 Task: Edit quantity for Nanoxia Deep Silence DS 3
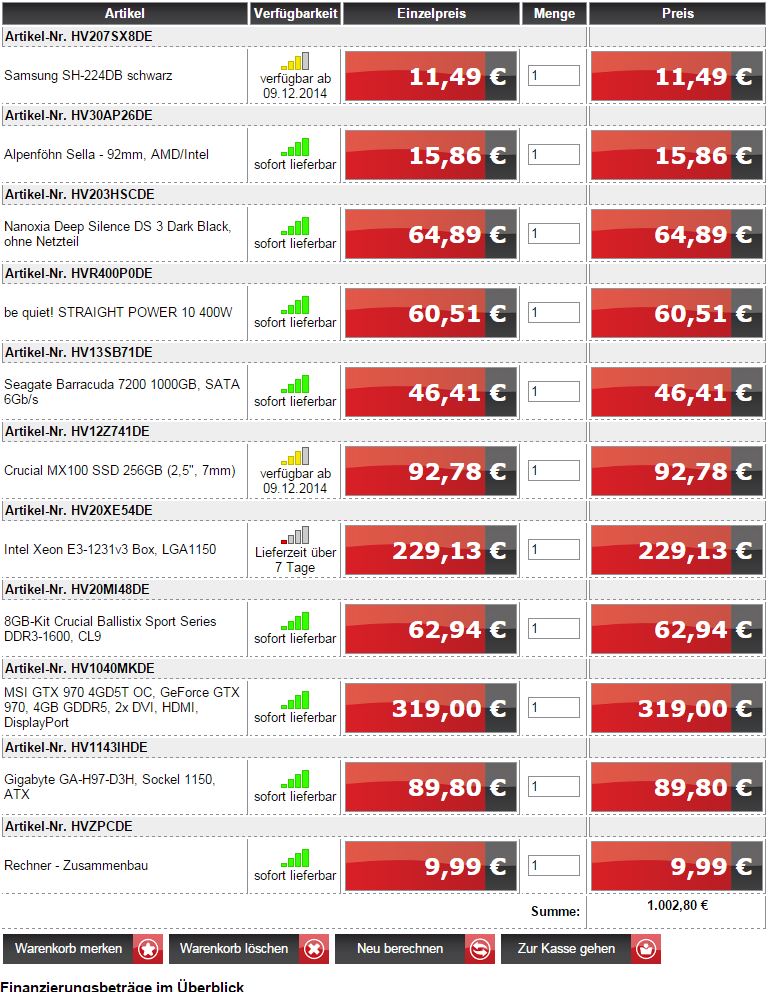pyautogui.click(x=553, y=234)
